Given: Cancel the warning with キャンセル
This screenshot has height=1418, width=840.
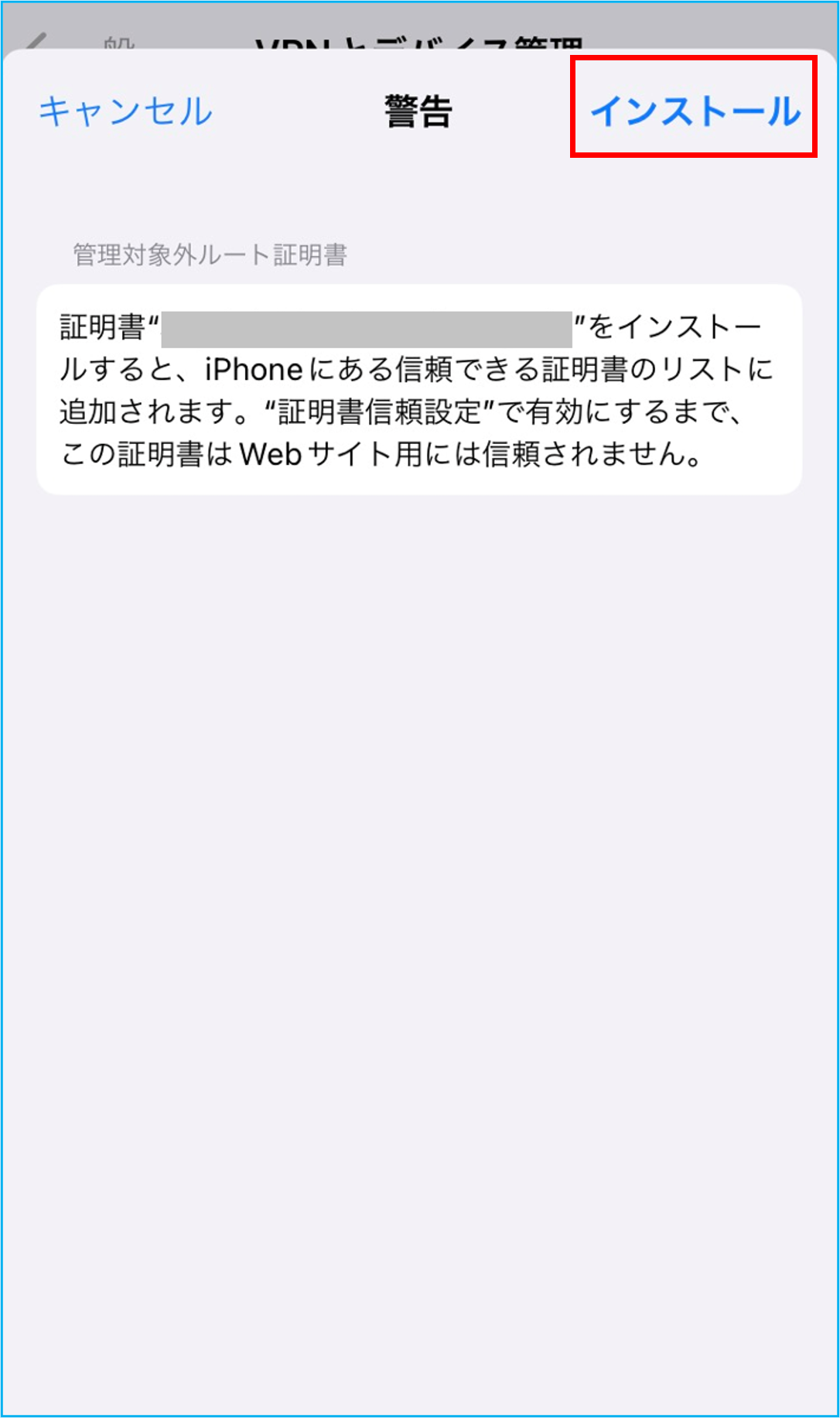Looking at the screenshot, I should tap(125, 111).
